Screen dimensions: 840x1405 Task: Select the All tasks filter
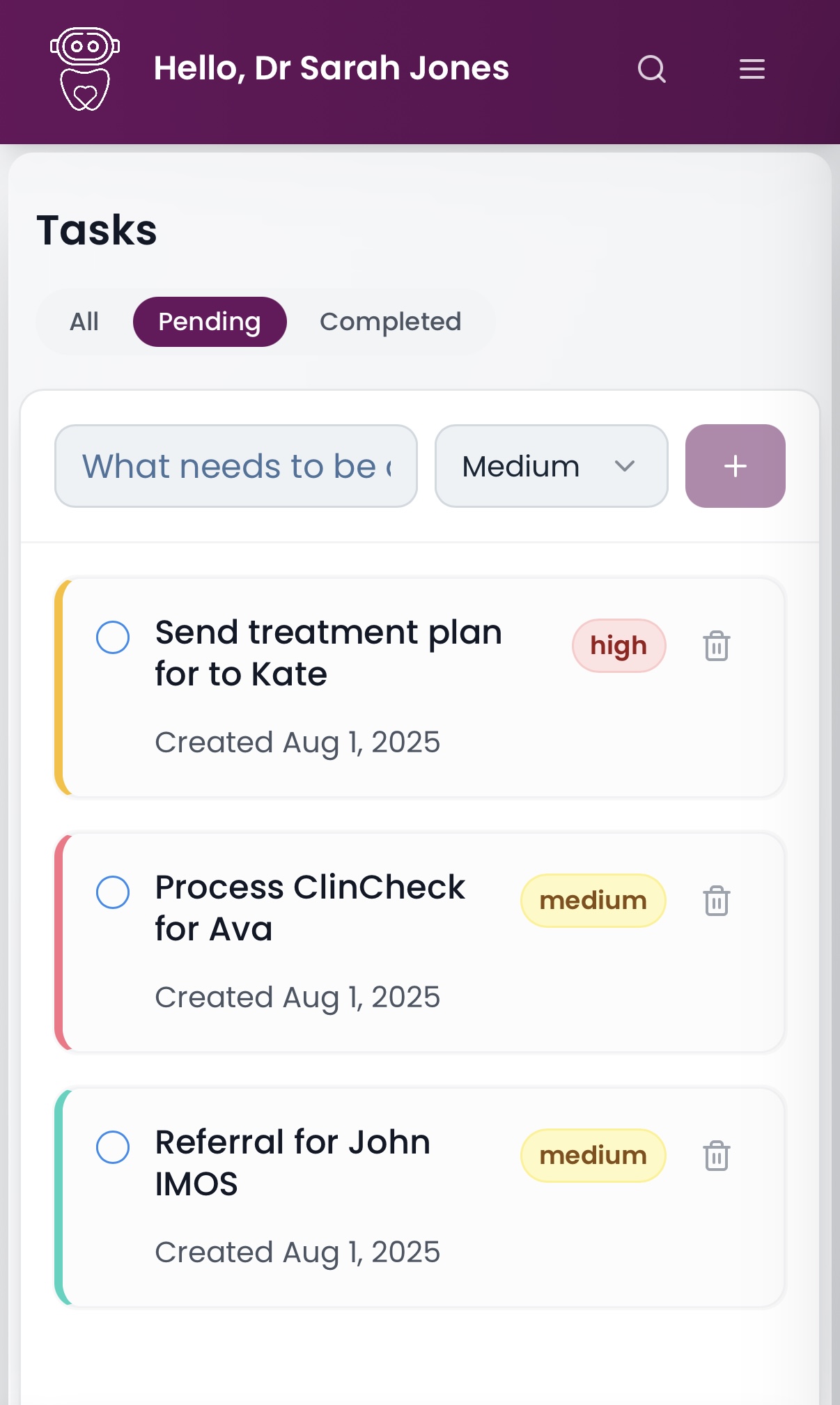pos(84,321)
